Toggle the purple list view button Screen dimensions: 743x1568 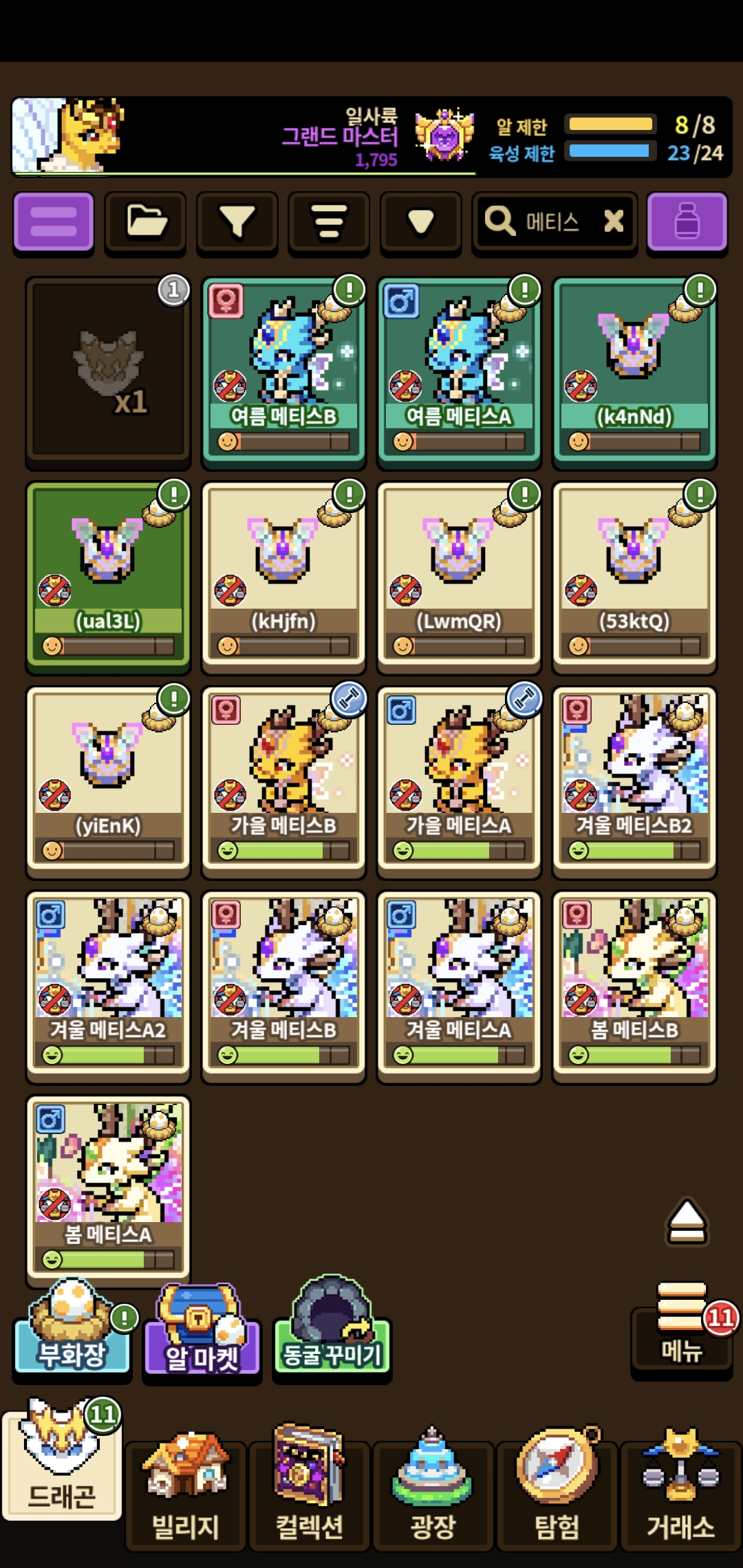tap(54, 222)
